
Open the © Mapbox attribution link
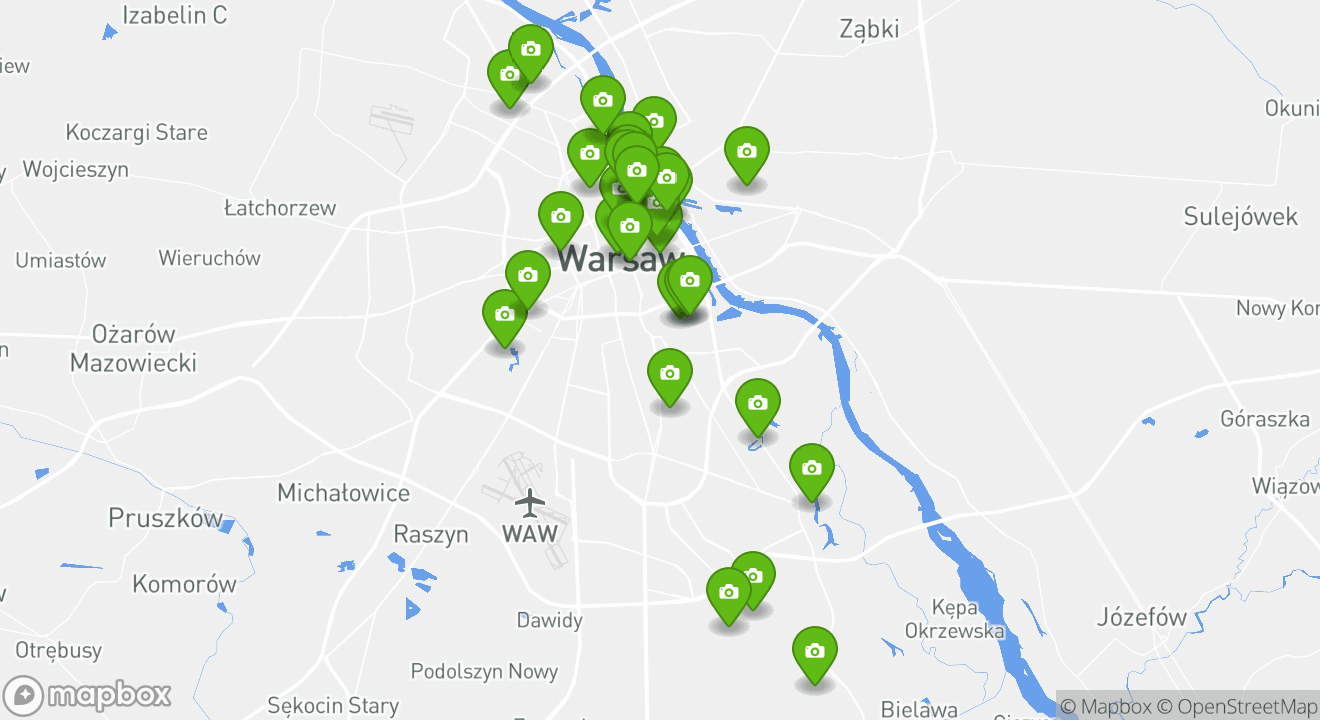(1106, 706)
